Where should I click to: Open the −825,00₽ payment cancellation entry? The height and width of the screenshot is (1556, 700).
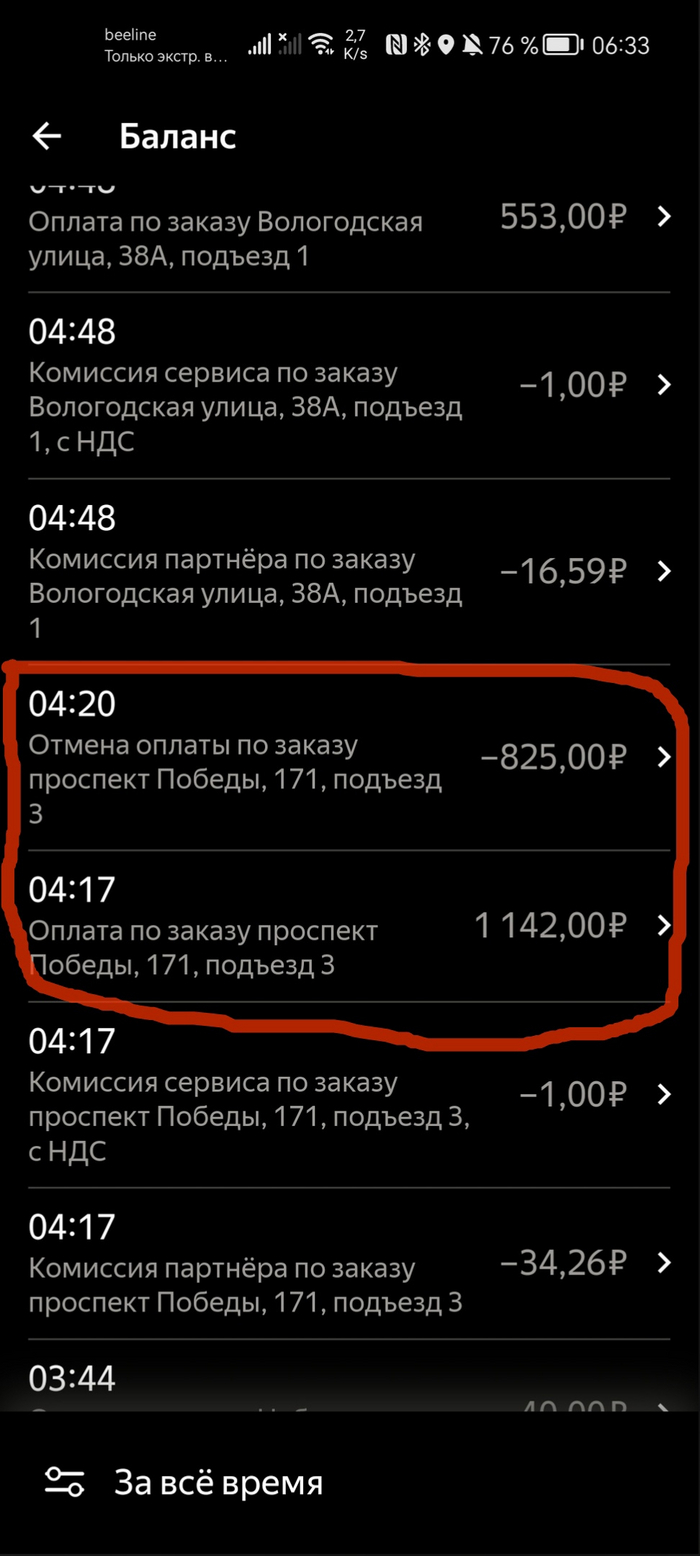350,758
